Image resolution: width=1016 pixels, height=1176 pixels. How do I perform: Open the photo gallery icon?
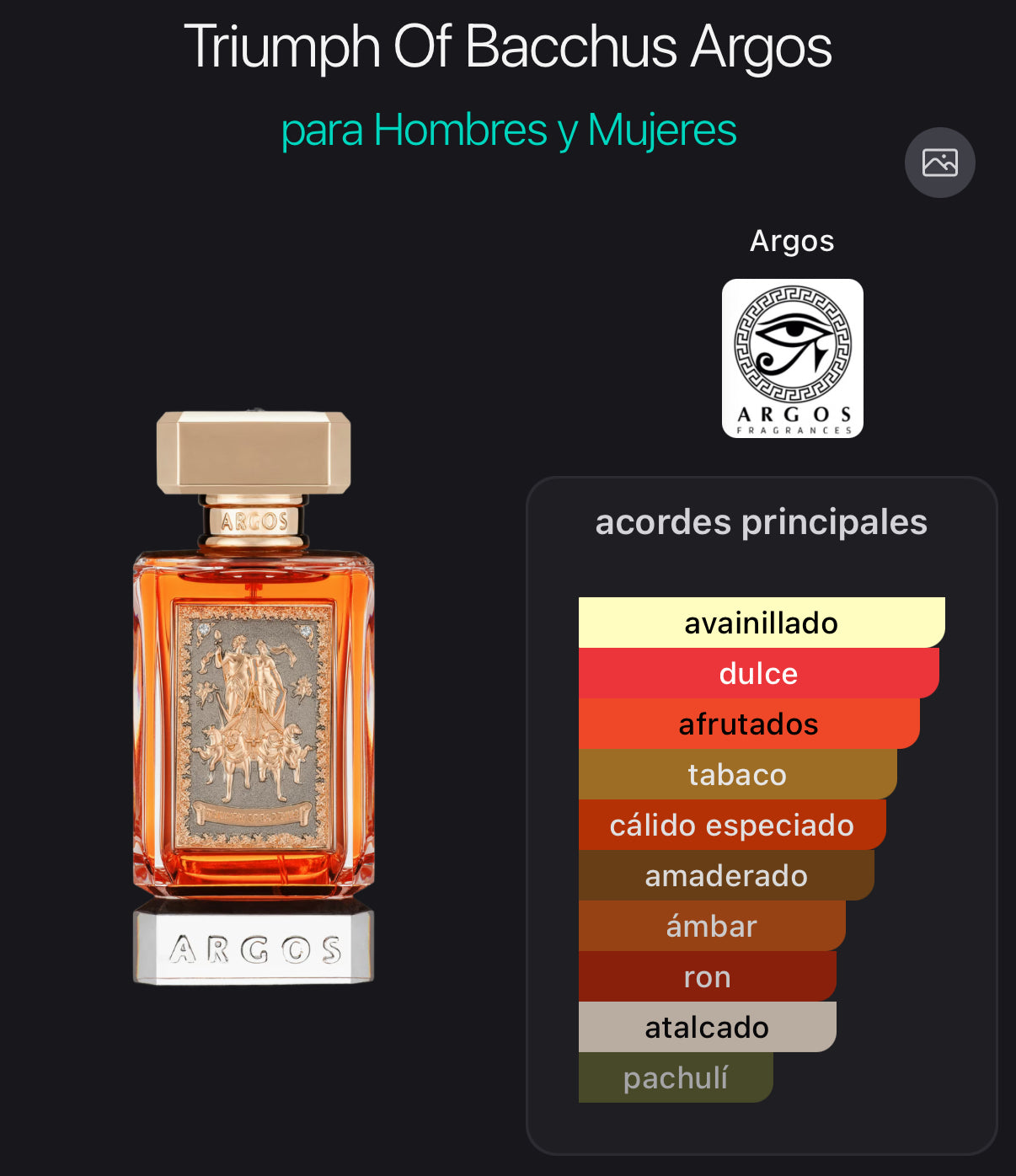[x=939, y=163]
